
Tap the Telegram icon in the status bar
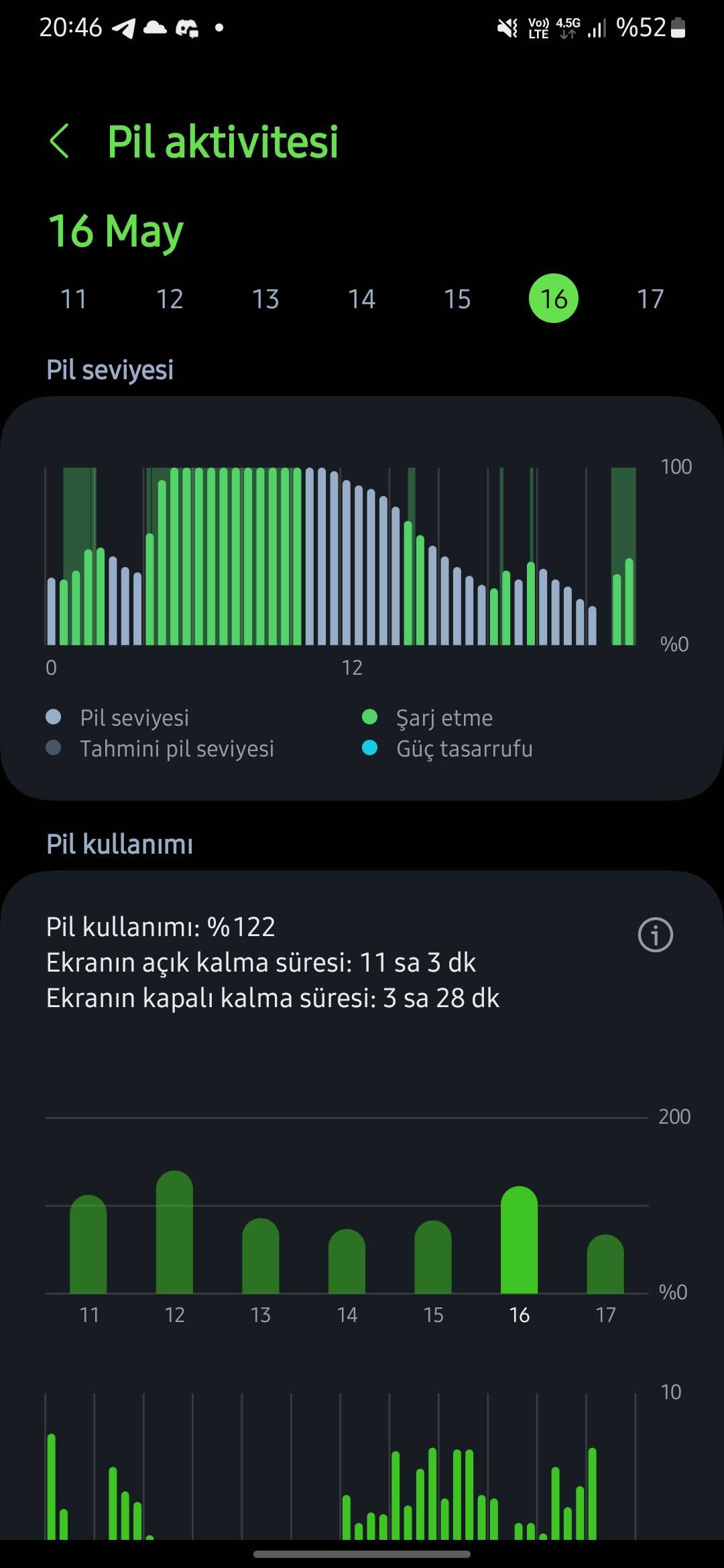click(124, 28)
